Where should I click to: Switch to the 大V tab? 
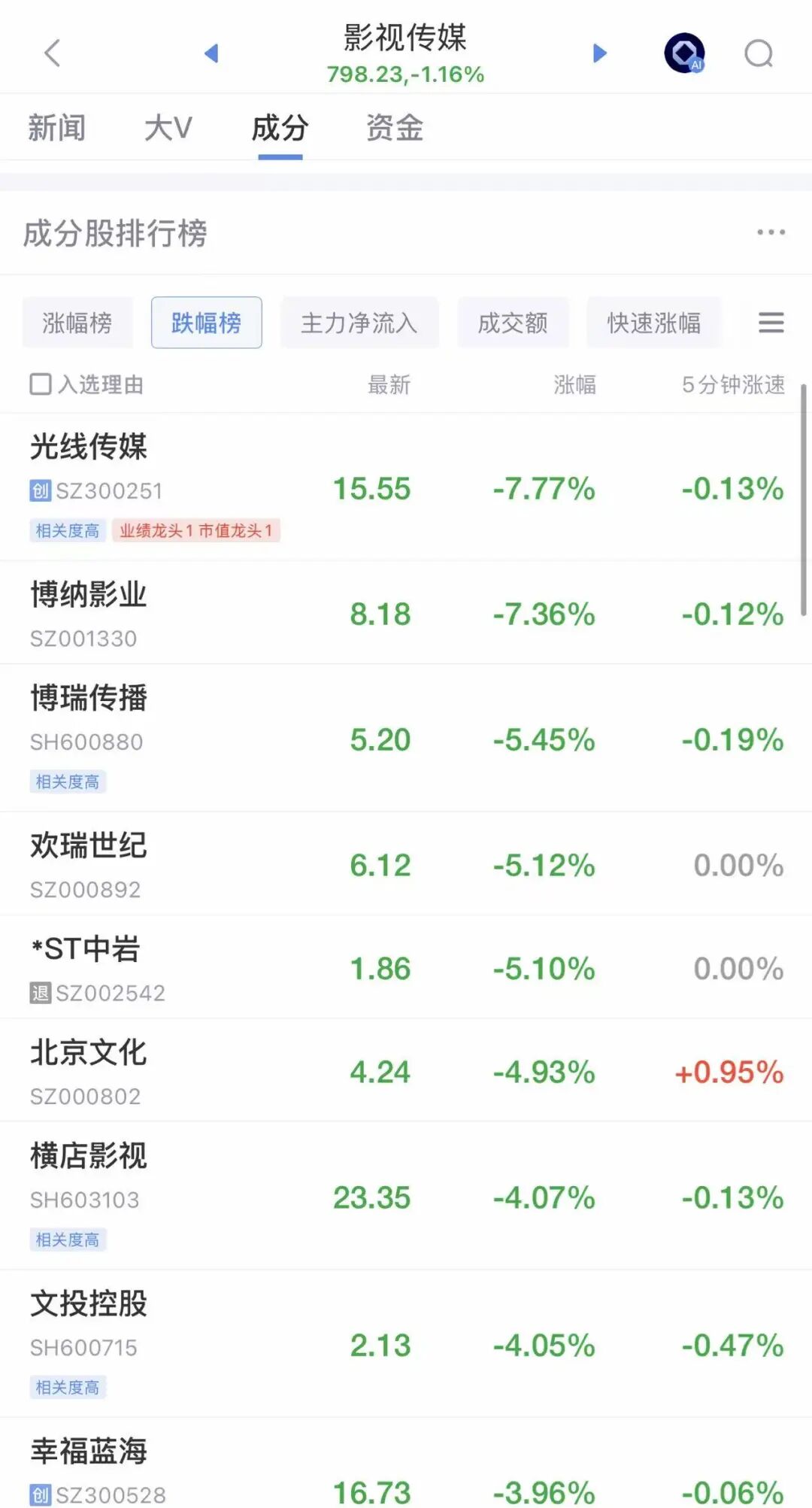point(168,128)
